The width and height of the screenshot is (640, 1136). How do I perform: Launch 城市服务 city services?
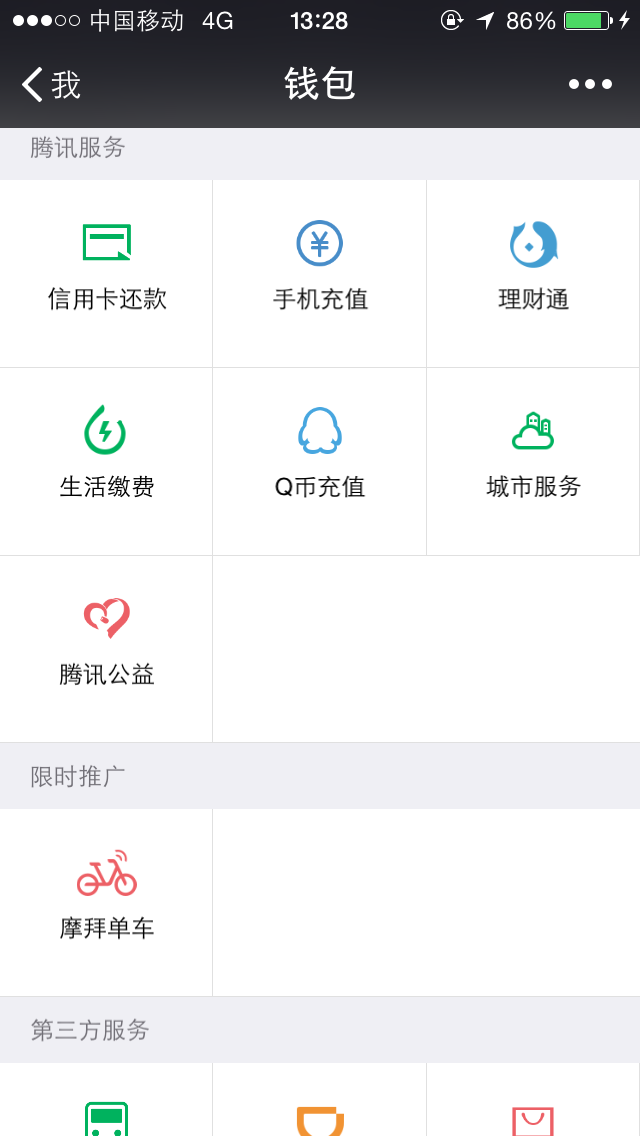coord(533,462)
